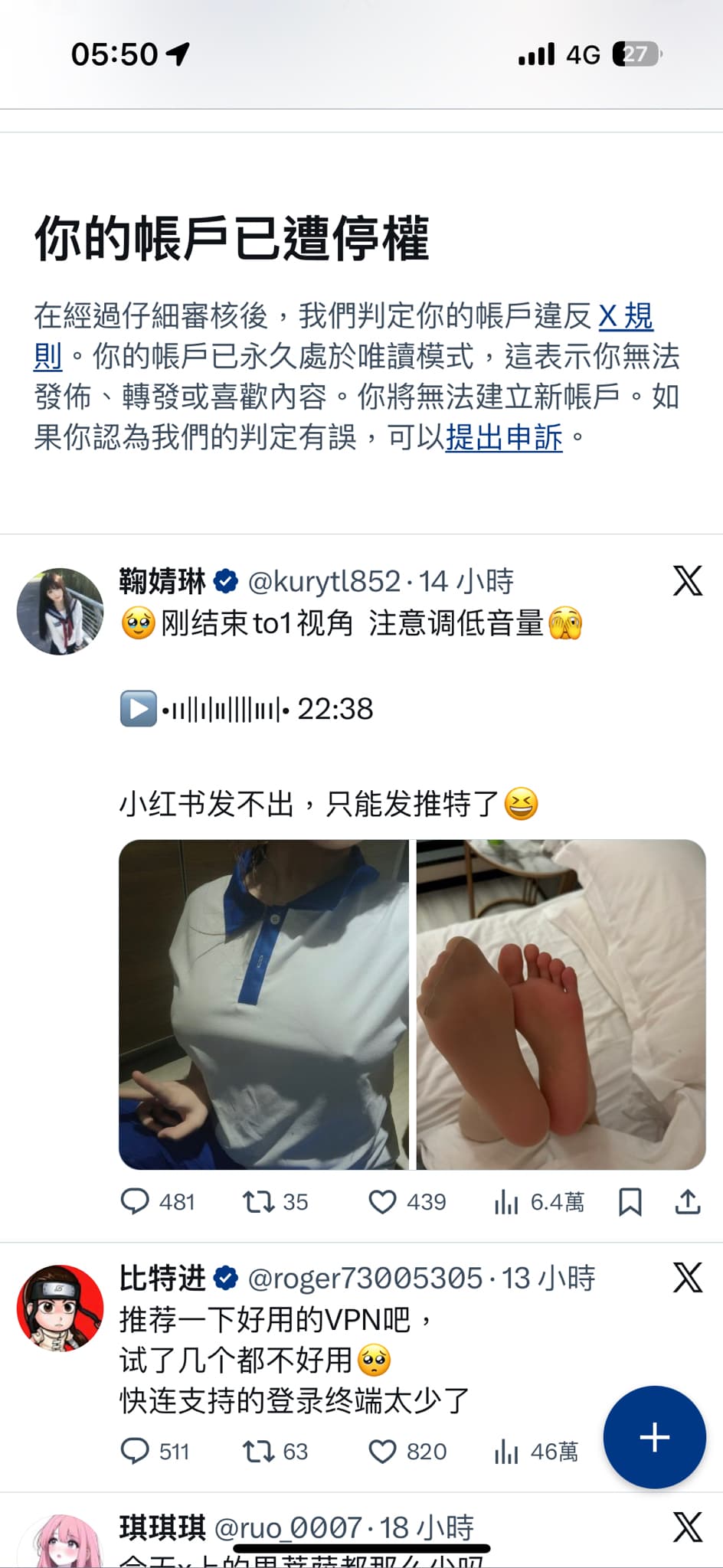Like 比特进's VPN post
The image size is (723, 1568).
[382, 1451]
